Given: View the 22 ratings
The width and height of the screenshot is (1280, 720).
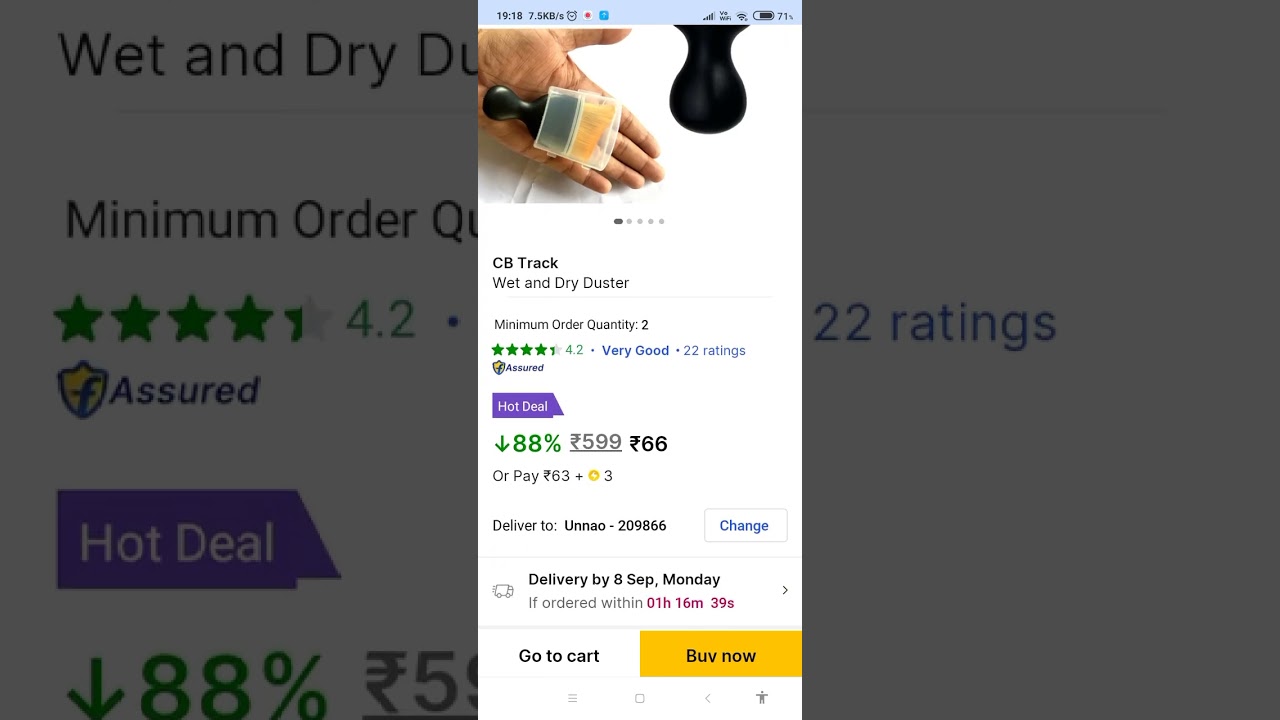Looking at the screenshot, I should pyautogui.click(x=713, y=350).
